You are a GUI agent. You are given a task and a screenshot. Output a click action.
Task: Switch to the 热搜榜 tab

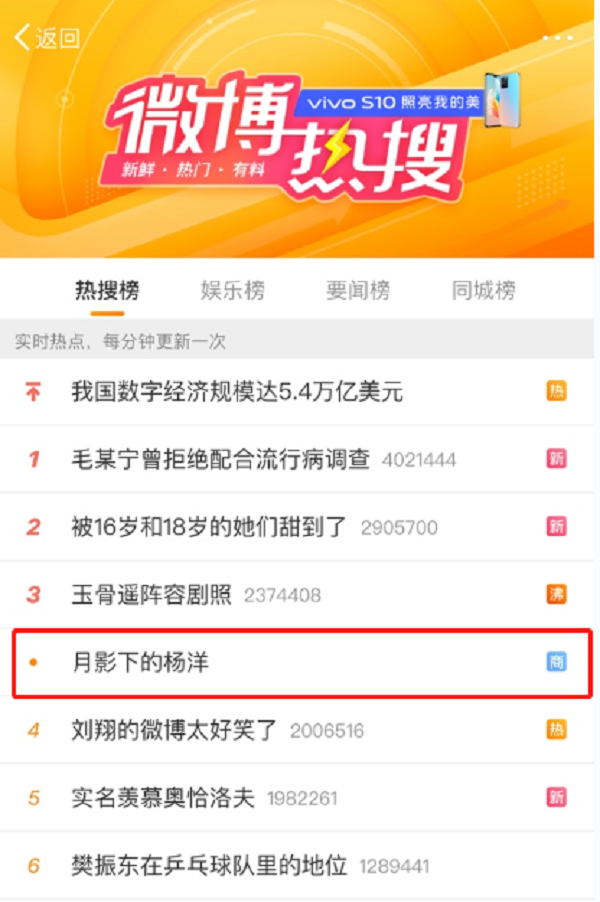click(107, 291)
